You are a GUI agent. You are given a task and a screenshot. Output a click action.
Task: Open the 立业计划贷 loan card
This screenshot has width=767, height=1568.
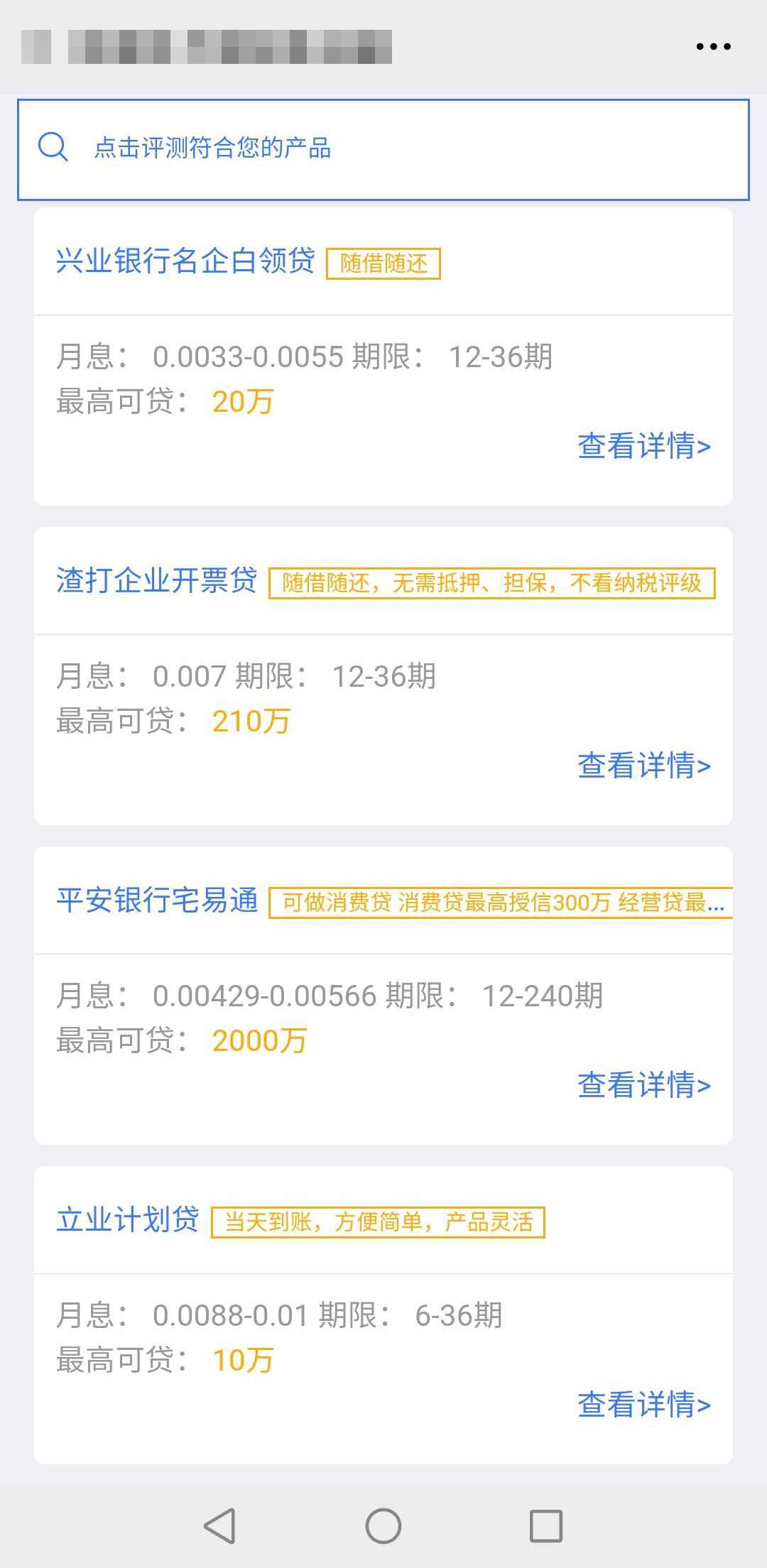(128, 1220)
